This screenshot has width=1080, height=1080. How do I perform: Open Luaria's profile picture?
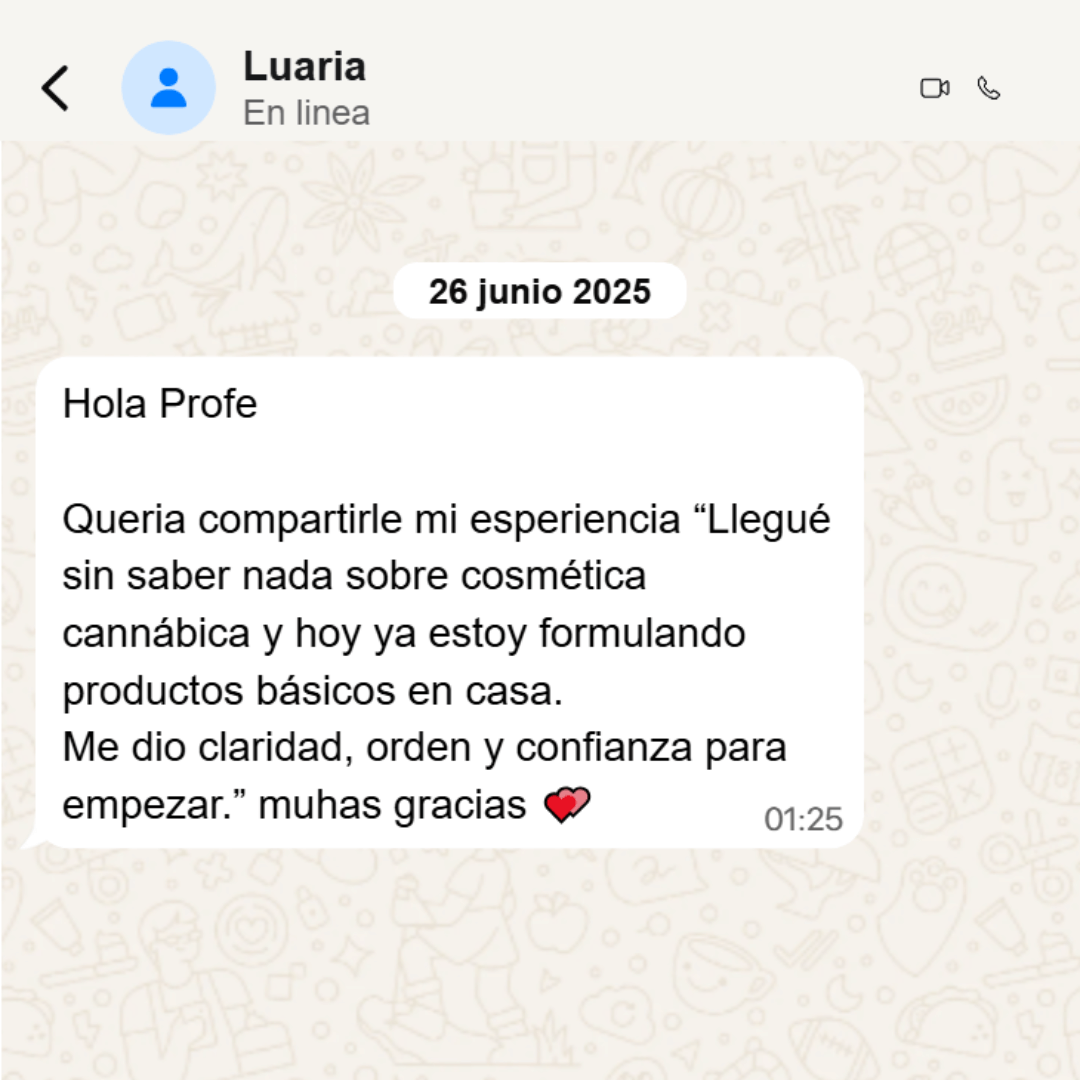[x=168, y=88]
